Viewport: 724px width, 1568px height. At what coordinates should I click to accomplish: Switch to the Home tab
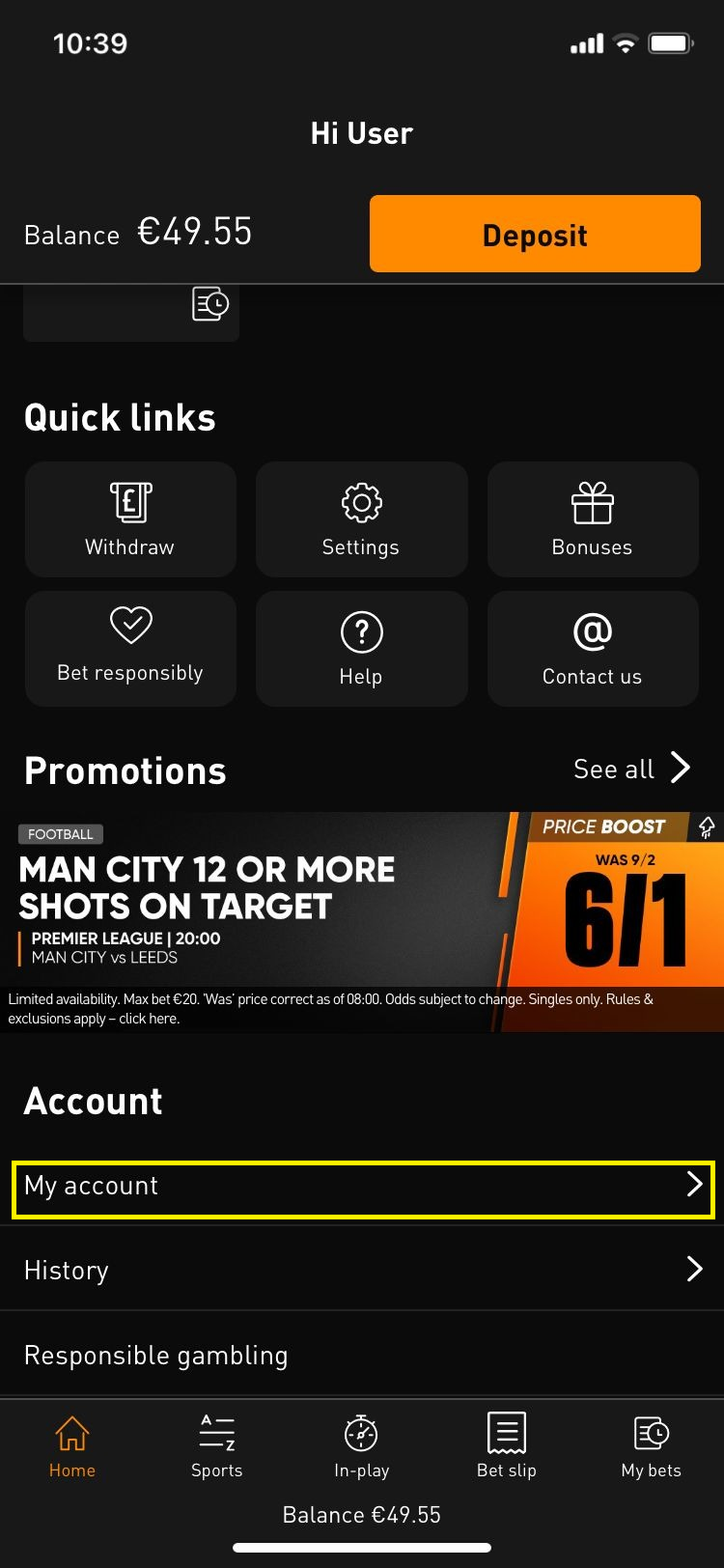point(72,1446)
